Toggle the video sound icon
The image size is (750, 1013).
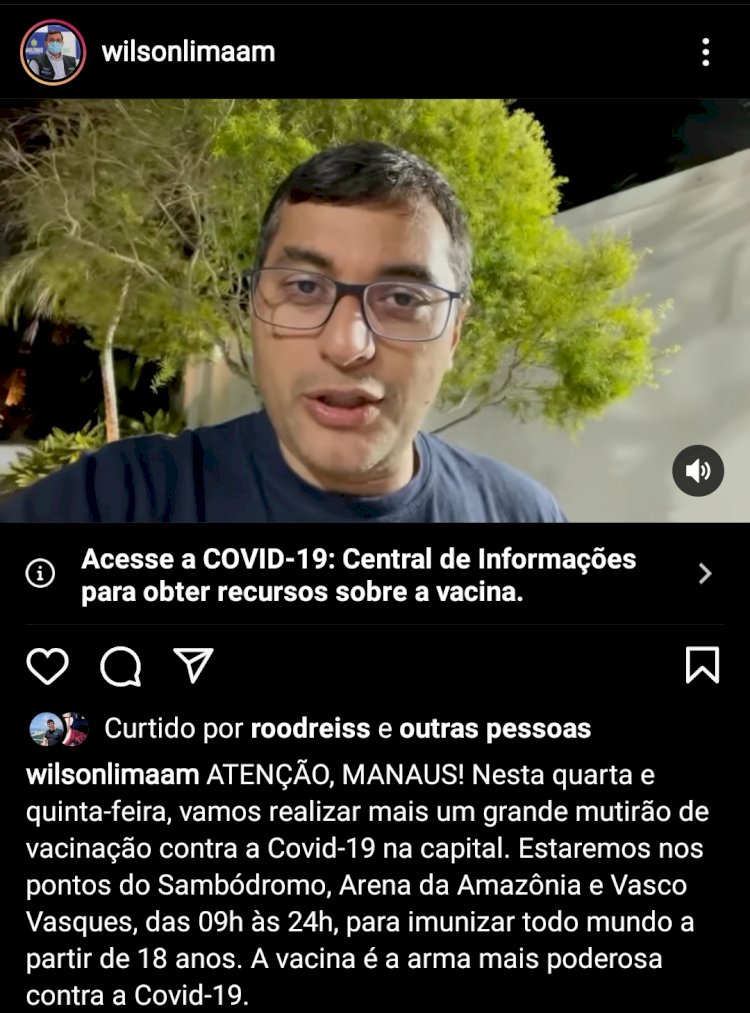tap(698, 471)
